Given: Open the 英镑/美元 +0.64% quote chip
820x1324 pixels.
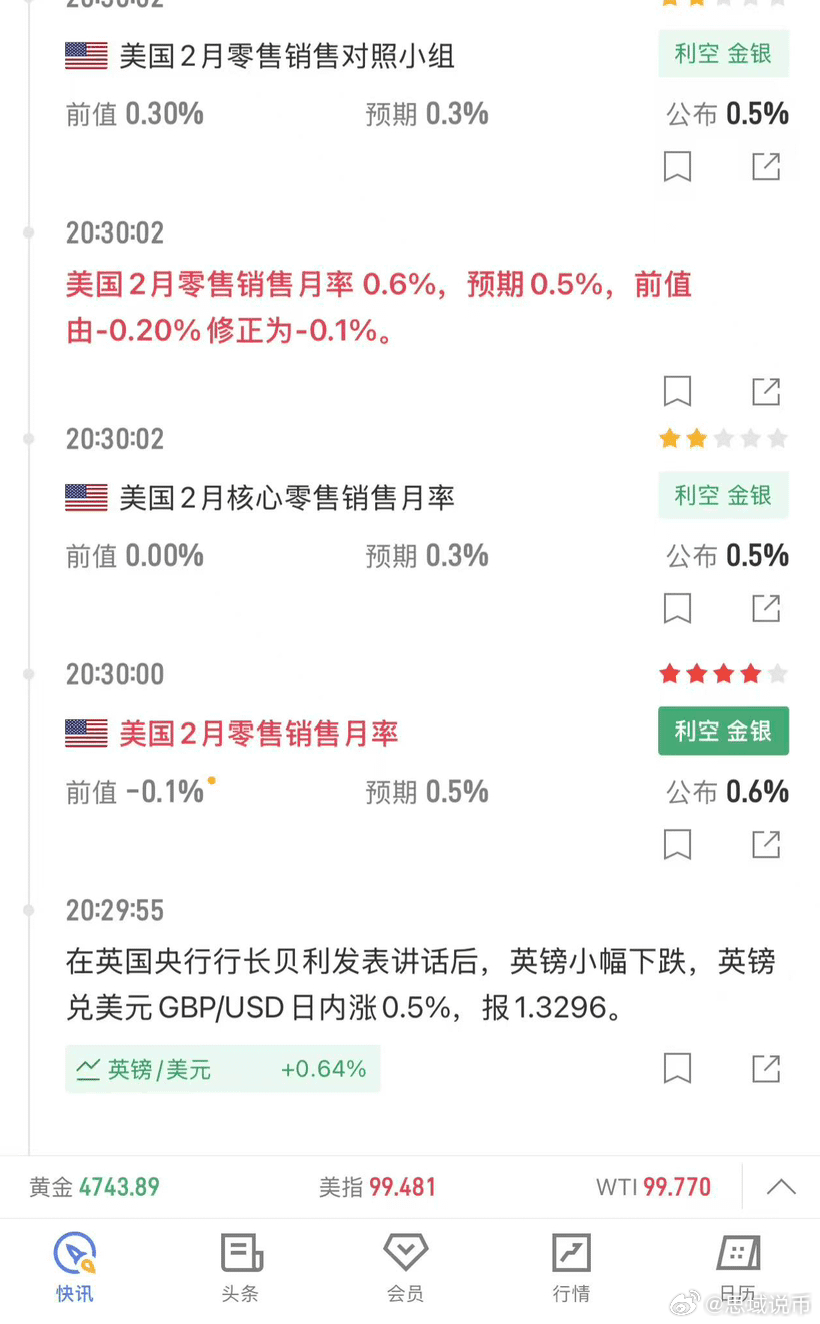Looking at the screenshot, I should pos(222,1069).
